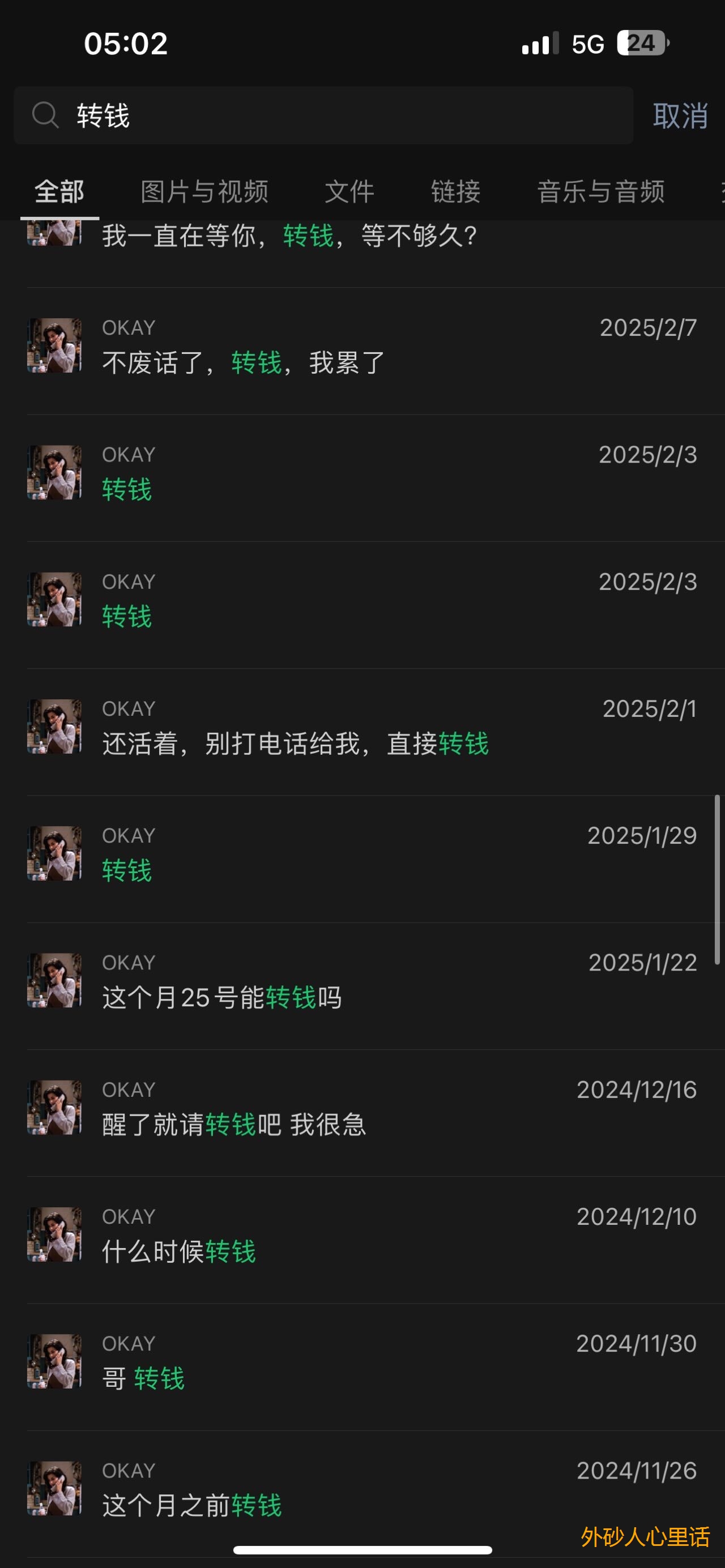
Task: Switch to the 链接 tab
Action: point(455,192)
